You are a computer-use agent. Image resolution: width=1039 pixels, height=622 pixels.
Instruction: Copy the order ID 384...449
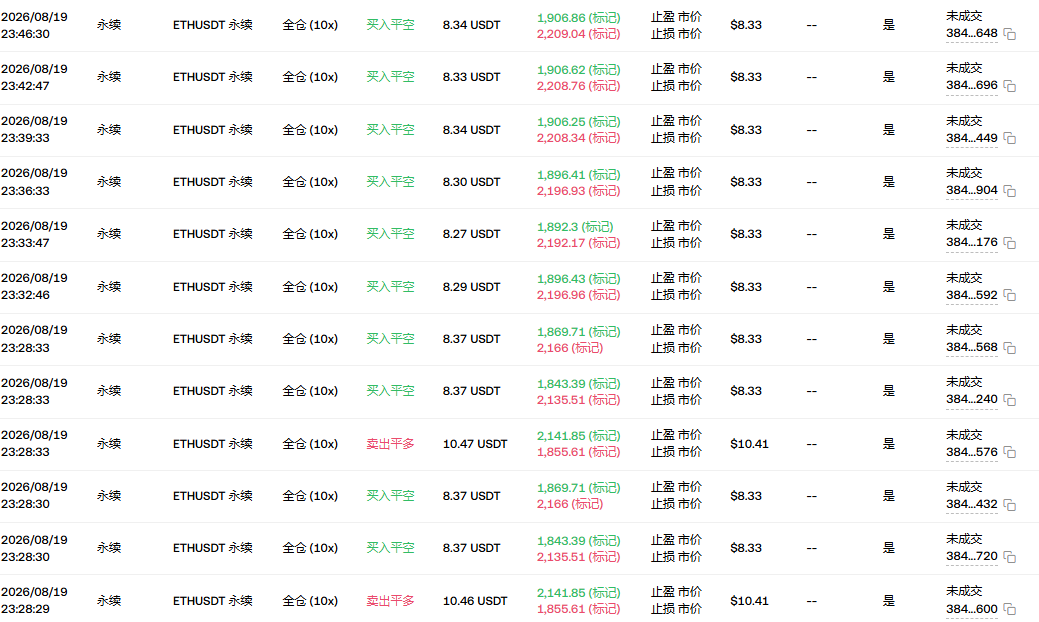pyautogui.click(x=1010, y=138)
